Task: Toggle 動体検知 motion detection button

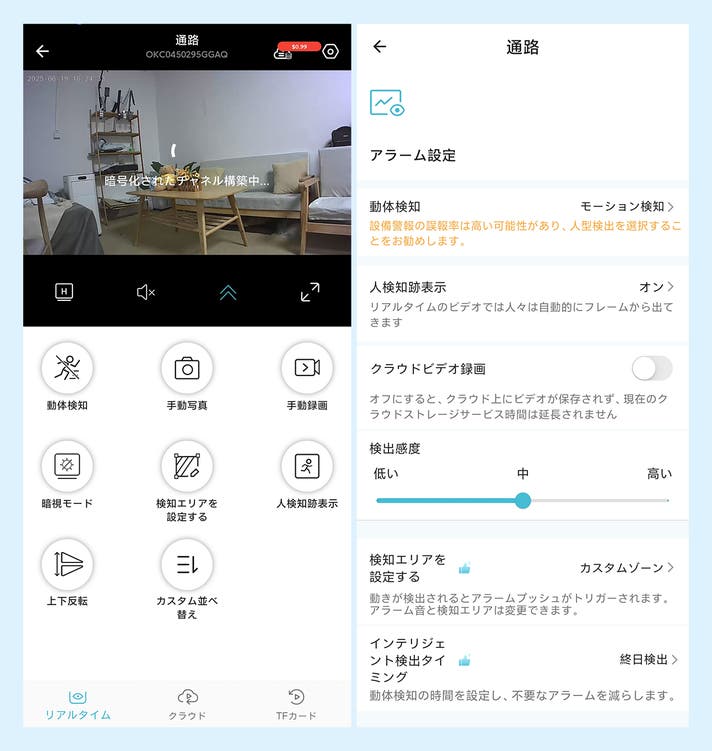Action: click(x=67, y=368)
